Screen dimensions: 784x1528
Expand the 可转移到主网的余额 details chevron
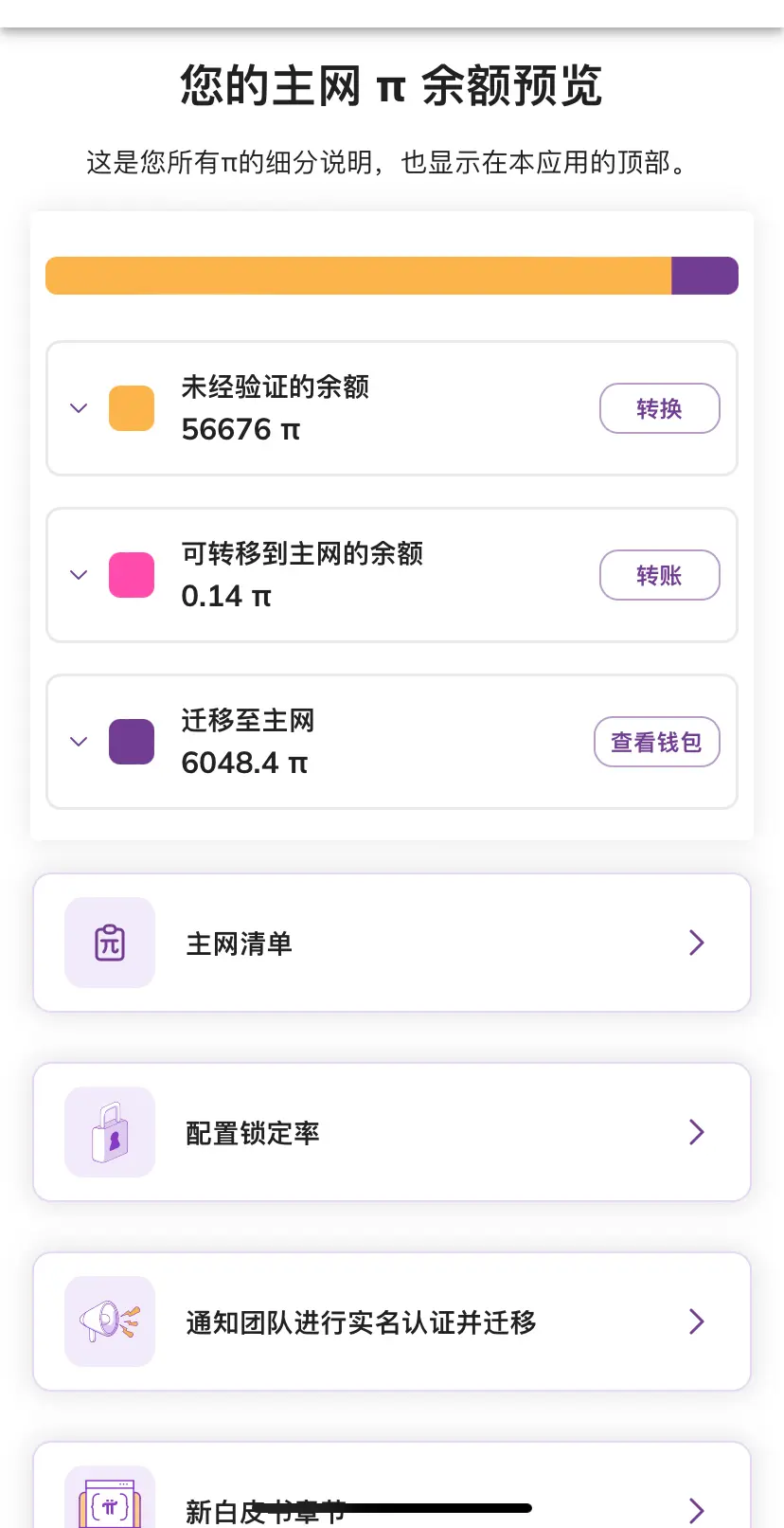pyautogui.click(x=79, y=575)
